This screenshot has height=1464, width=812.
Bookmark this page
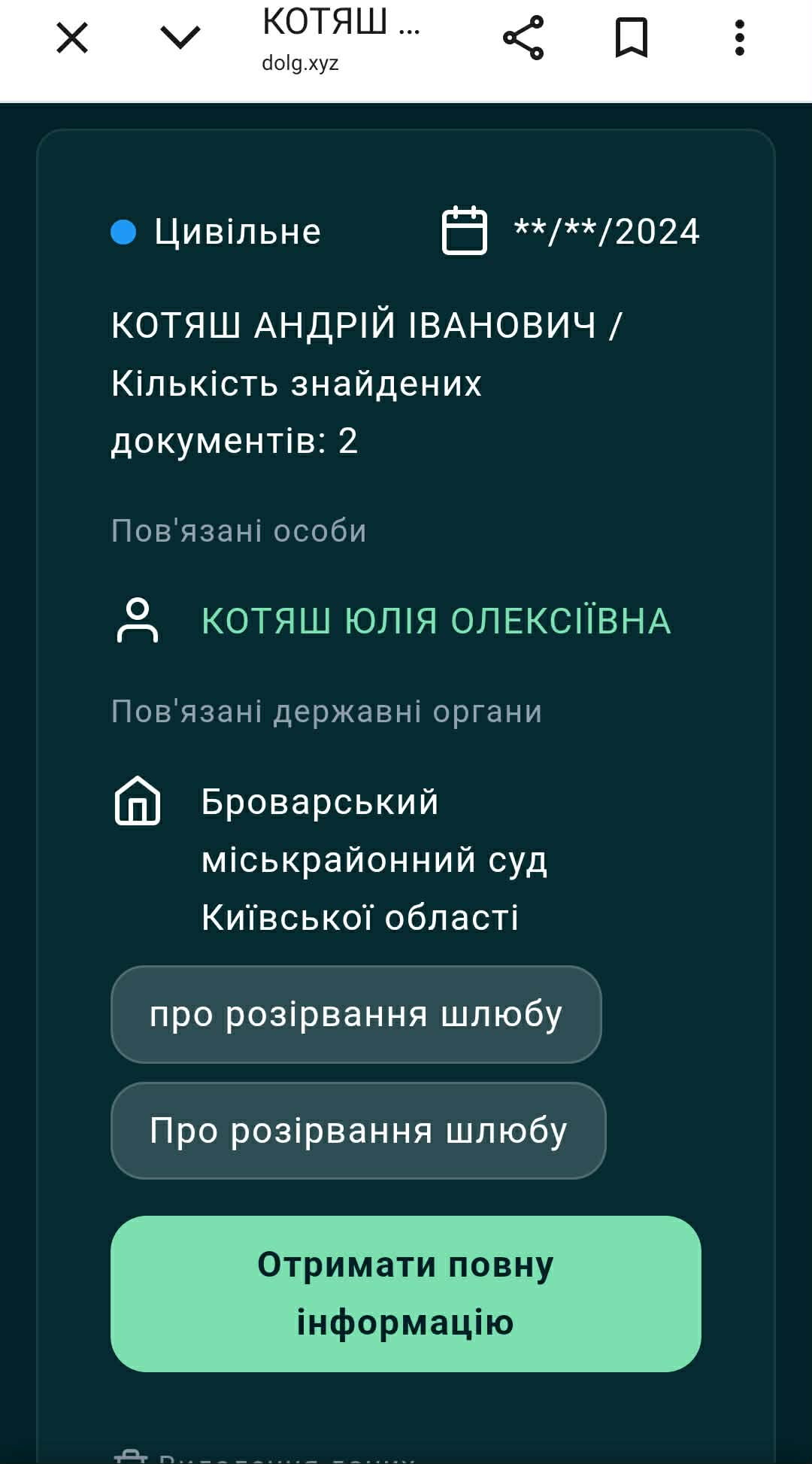click(x=632, y=38)
